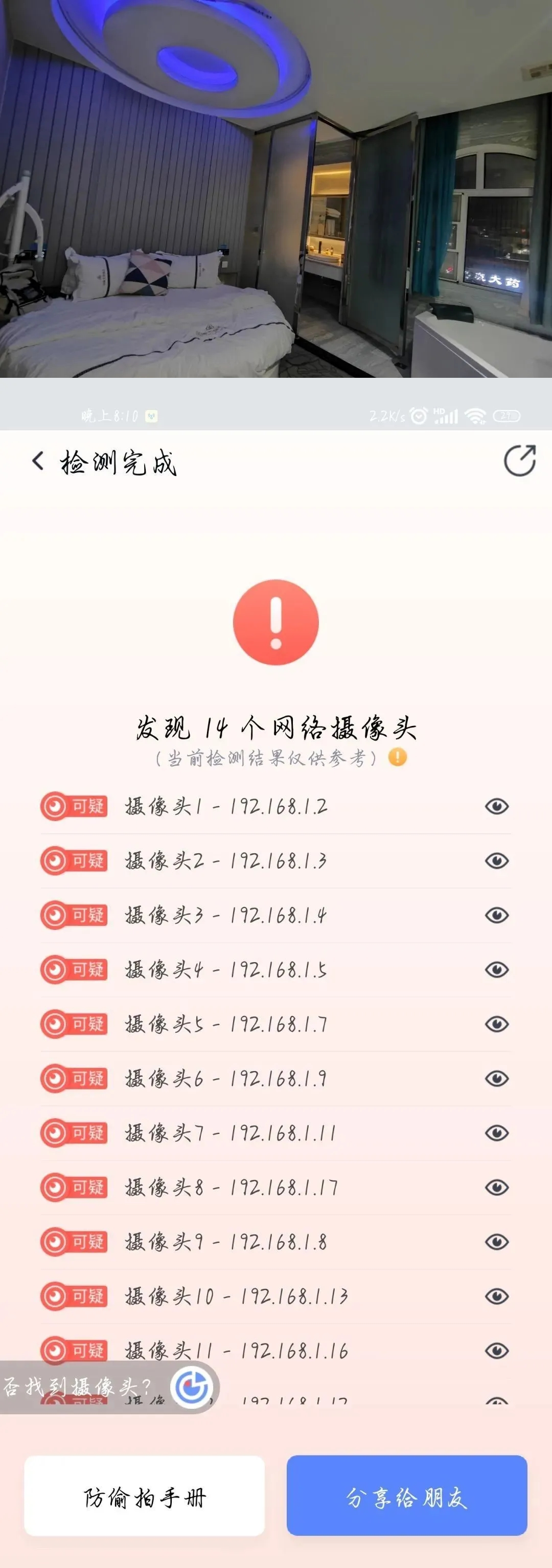Tap the eye icon for 摄像头10
552x1568 pixels.
pos(497,1297)
